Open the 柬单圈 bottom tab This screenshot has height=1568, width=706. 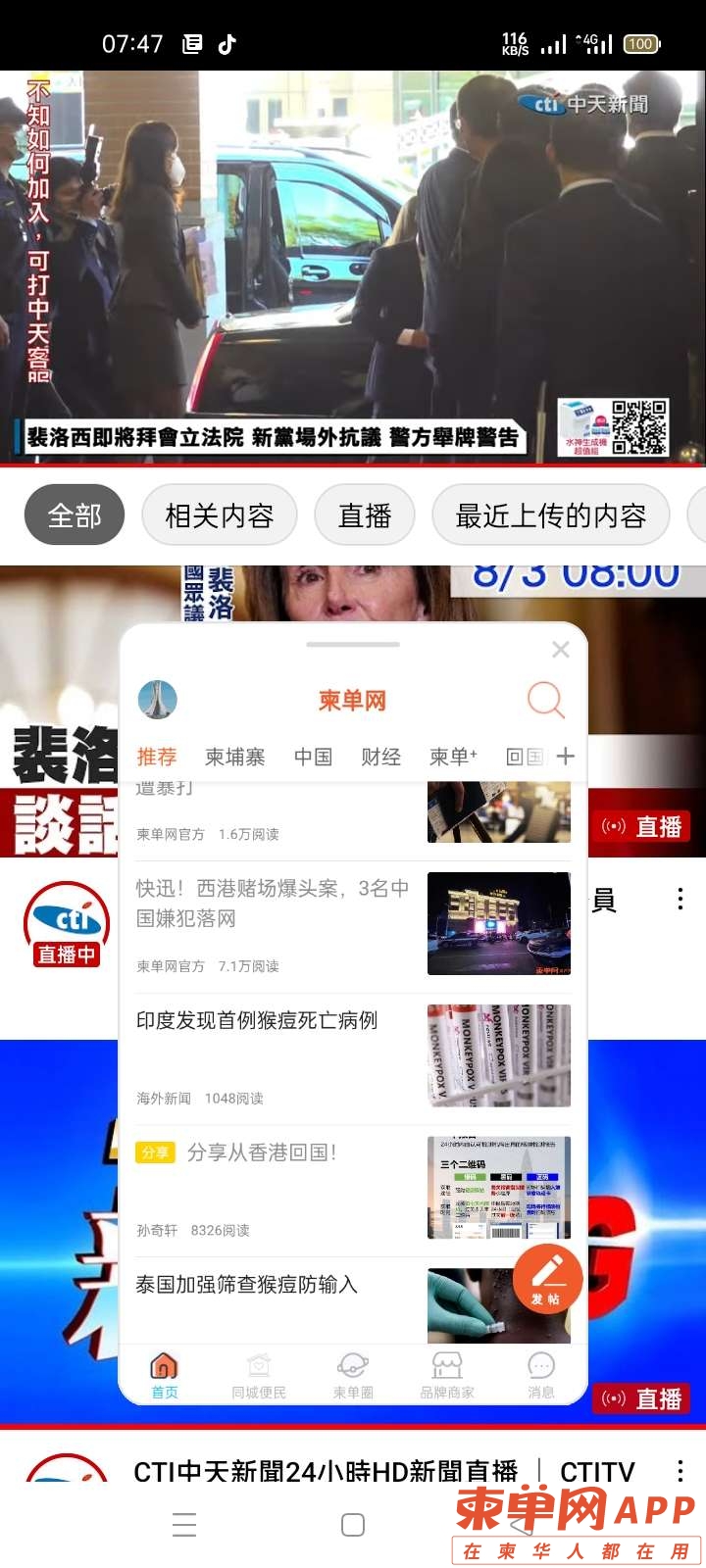353,1375
